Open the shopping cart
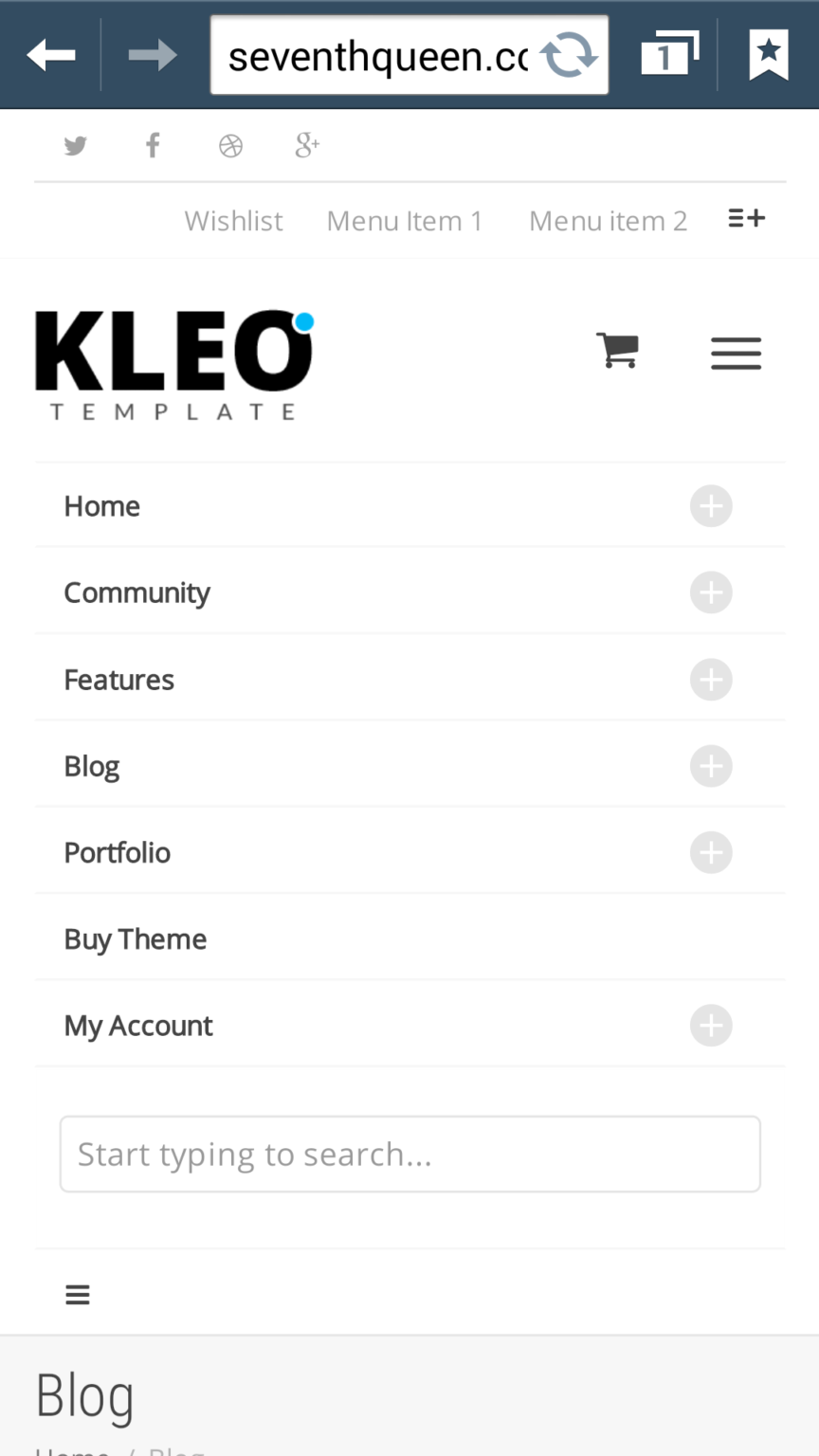 (x=617, y=351)
